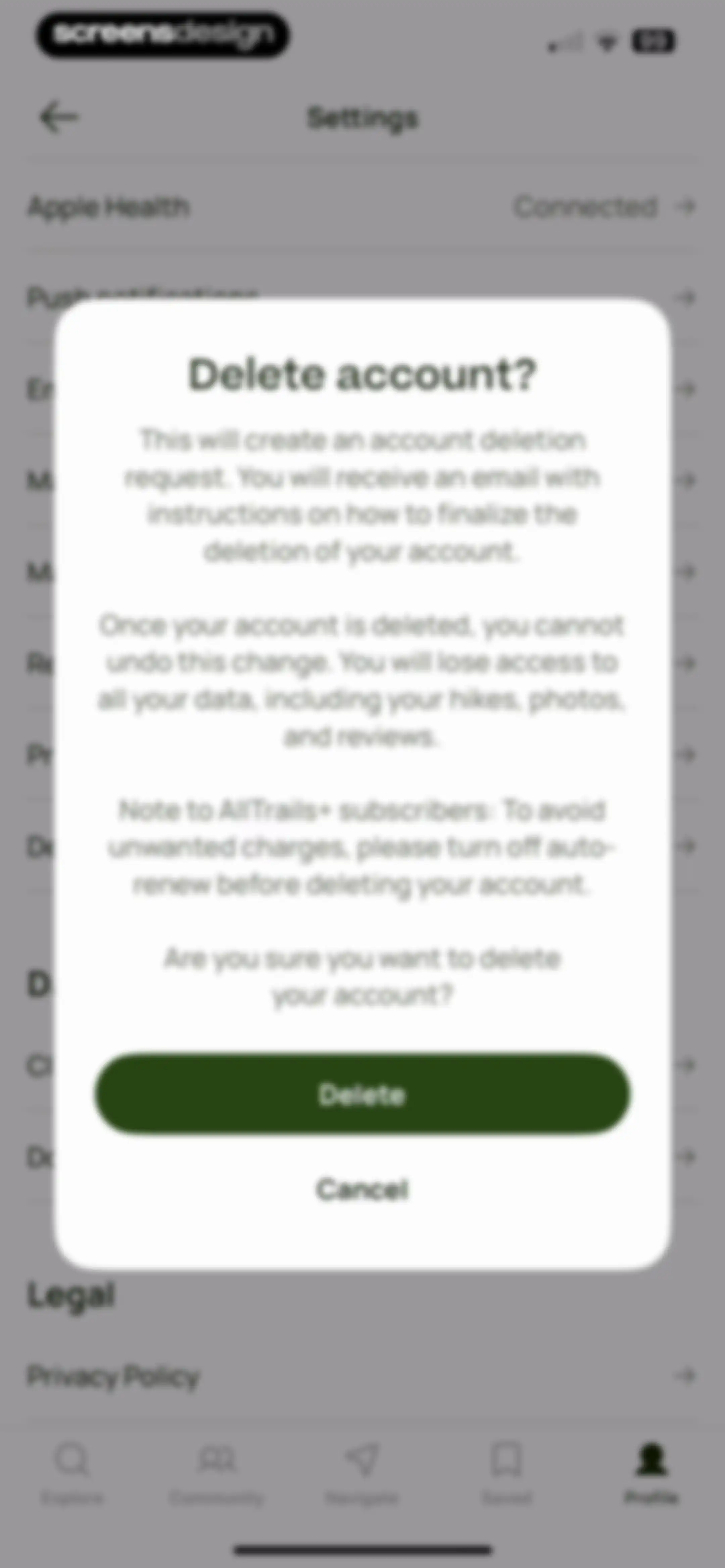The height and width of the screenshot is (1568, 725).
Task: Cancel the account deletion dialog
Action: [x=362, y=1189]
